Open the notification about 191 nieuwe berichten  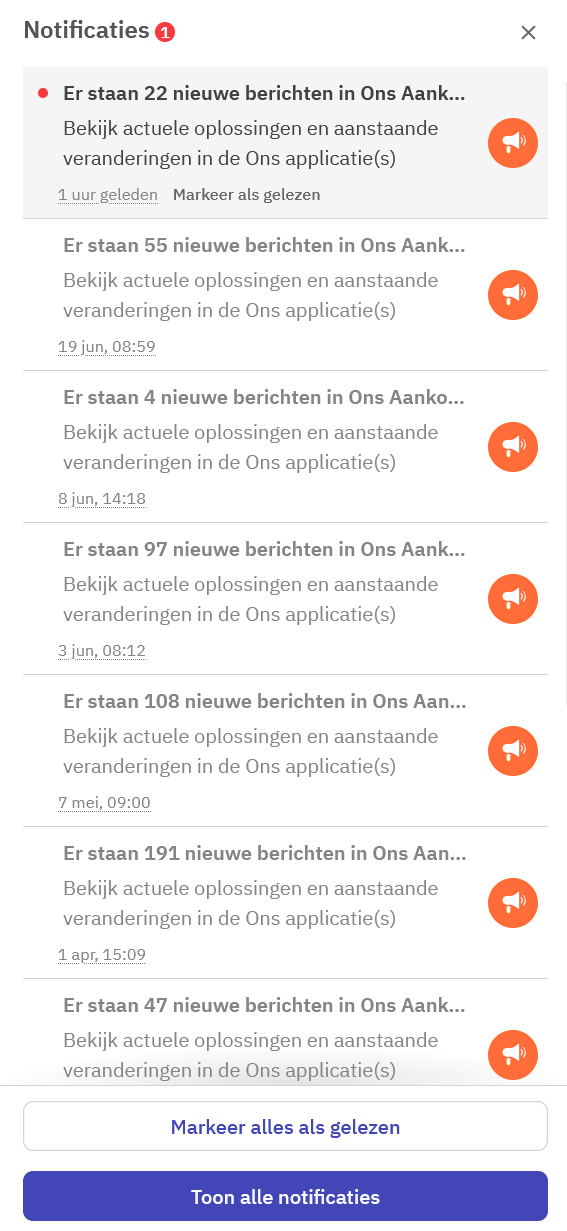[285, 903]
